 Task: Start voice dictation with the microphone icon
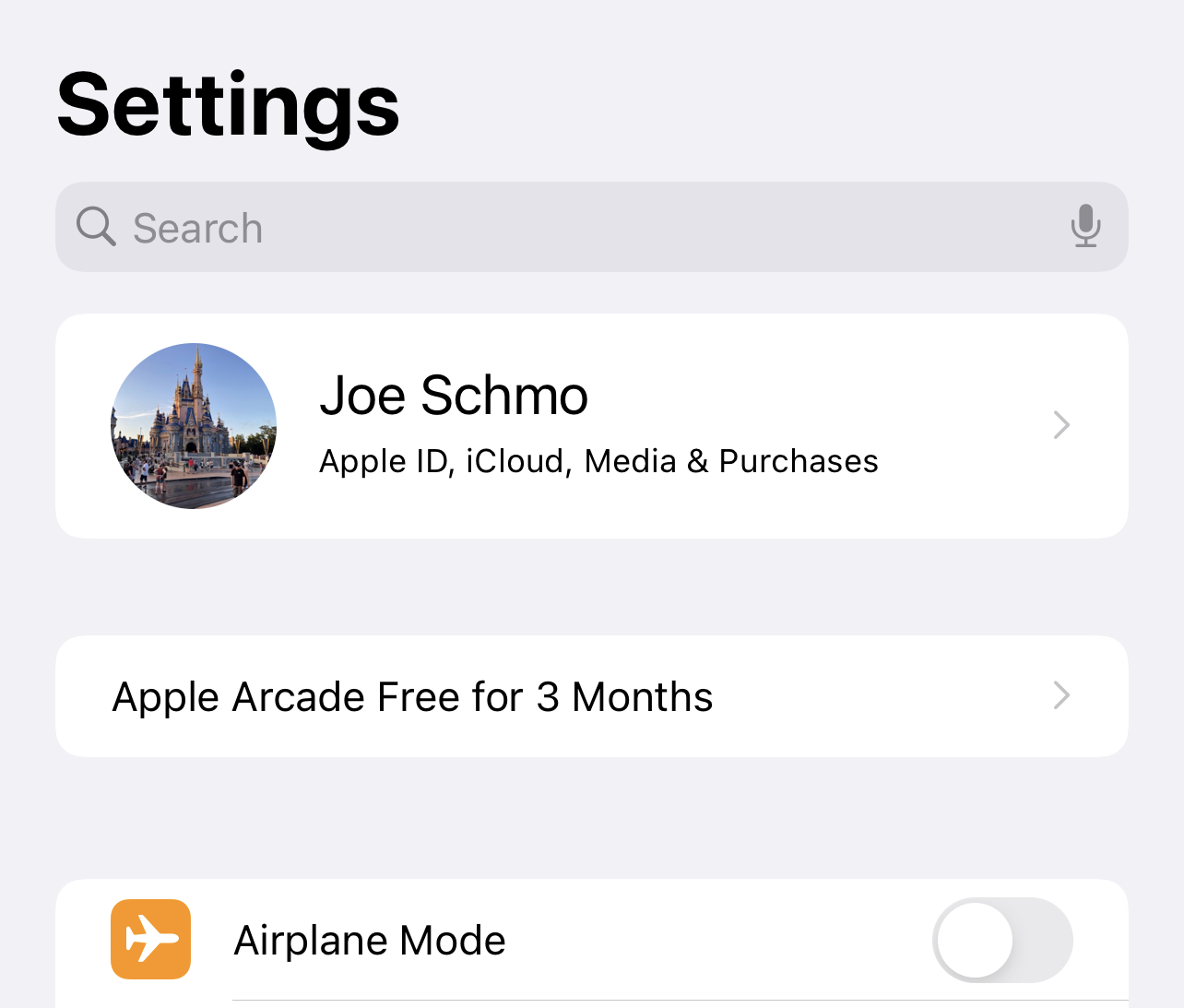(x=1085, y=226)
